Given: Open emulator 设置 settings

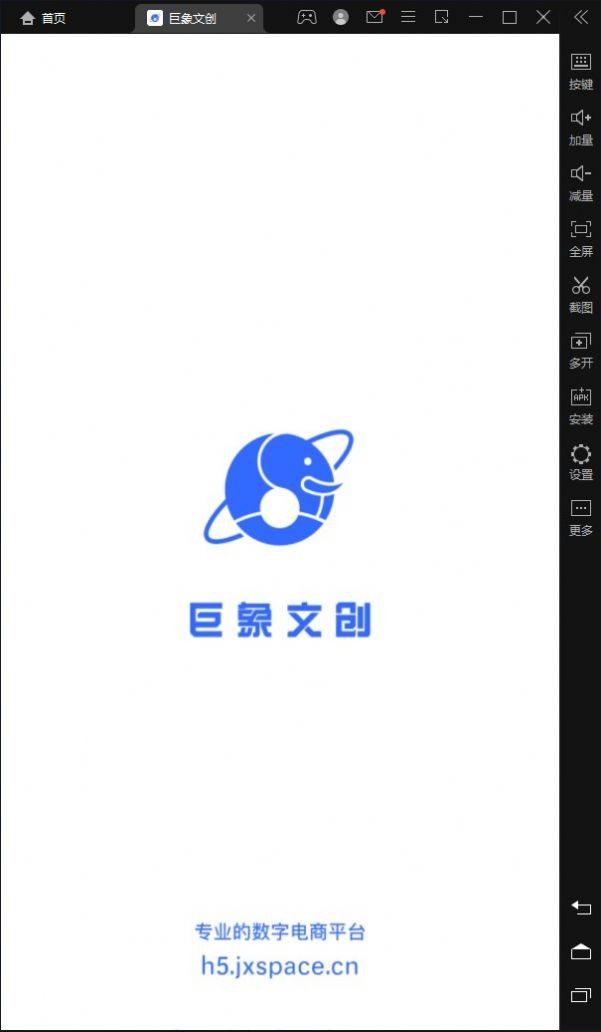Looking at the screenshot, I should (x=581, y=461).
